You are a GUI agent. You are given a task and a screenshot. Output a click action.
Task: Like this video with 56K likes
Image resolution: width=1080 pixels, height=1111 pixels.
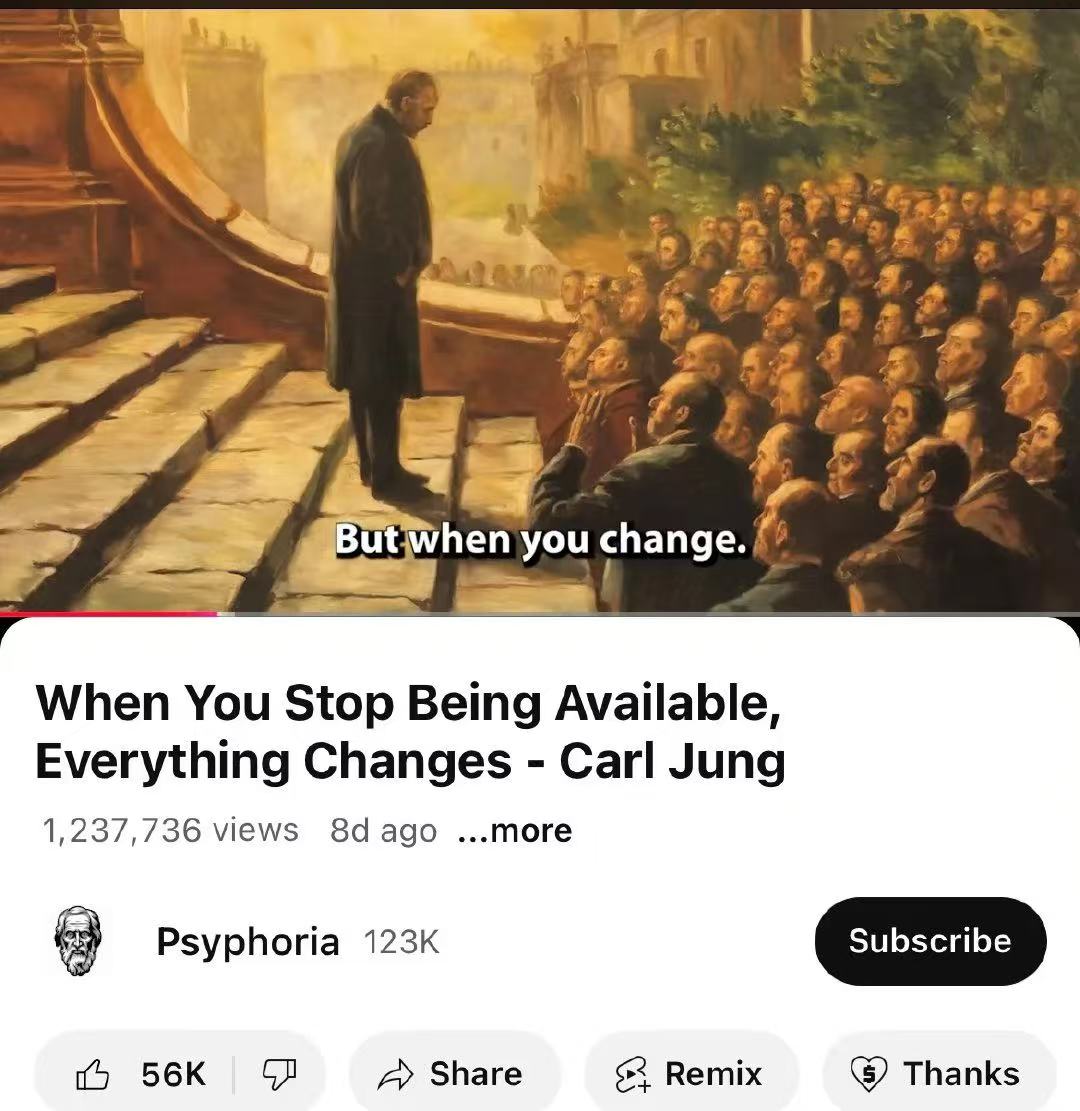coord(140,1074)
